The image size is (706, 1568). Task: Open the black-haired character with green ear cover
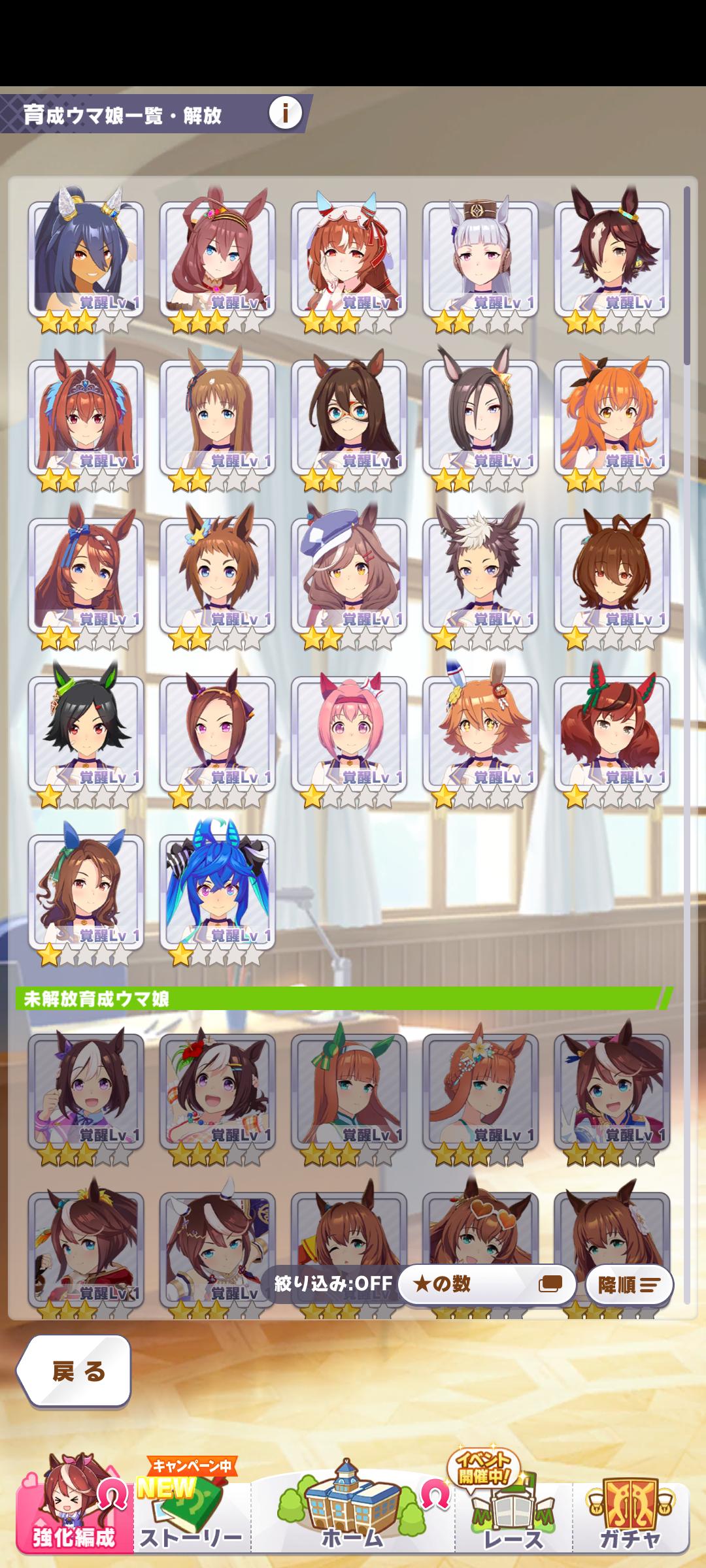point(86,733)
